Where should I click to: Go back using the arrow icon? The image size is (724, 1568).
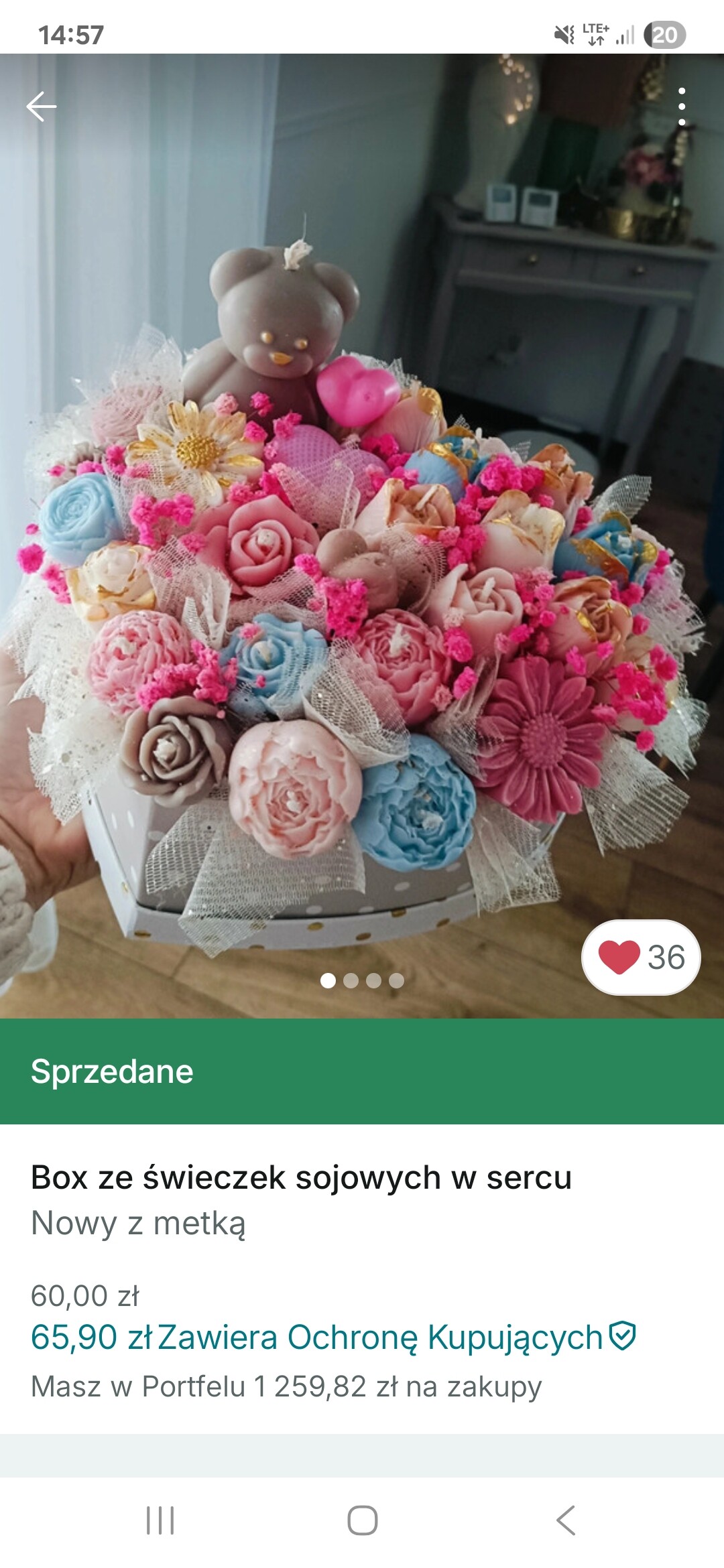[41, 107]
